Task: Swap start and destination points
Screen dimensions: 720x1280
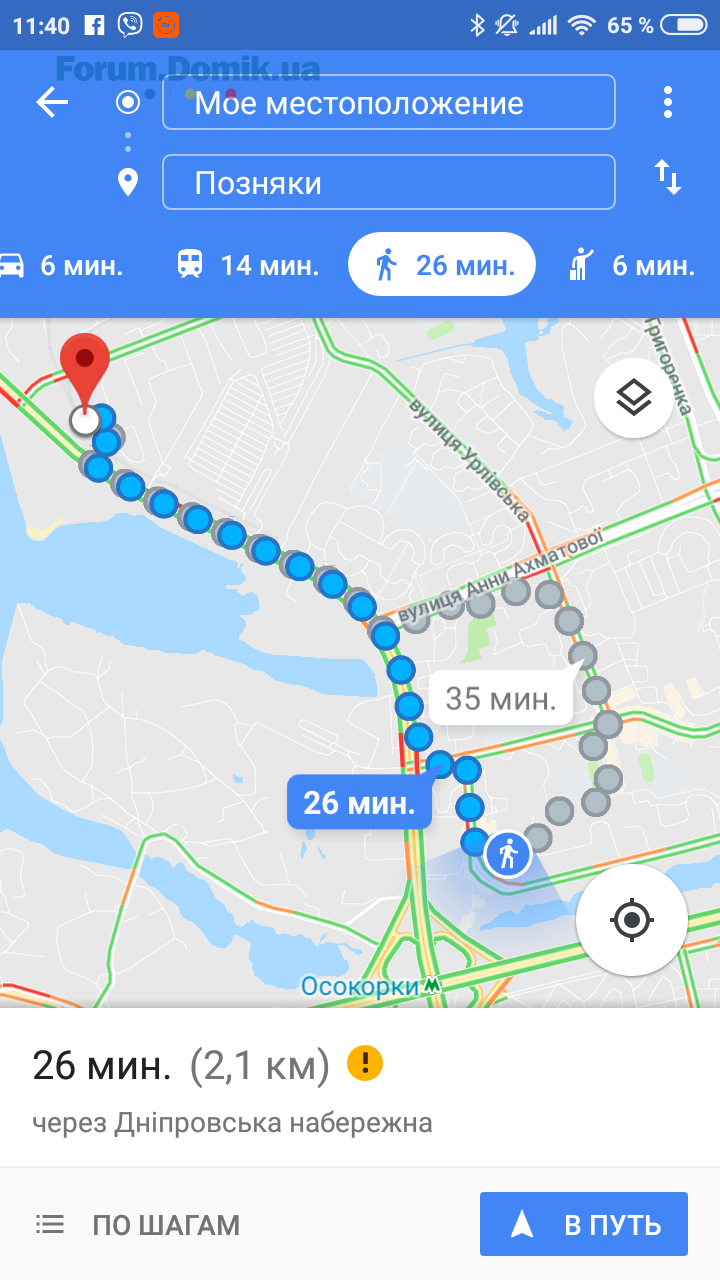Action: [x=667, y=178]
